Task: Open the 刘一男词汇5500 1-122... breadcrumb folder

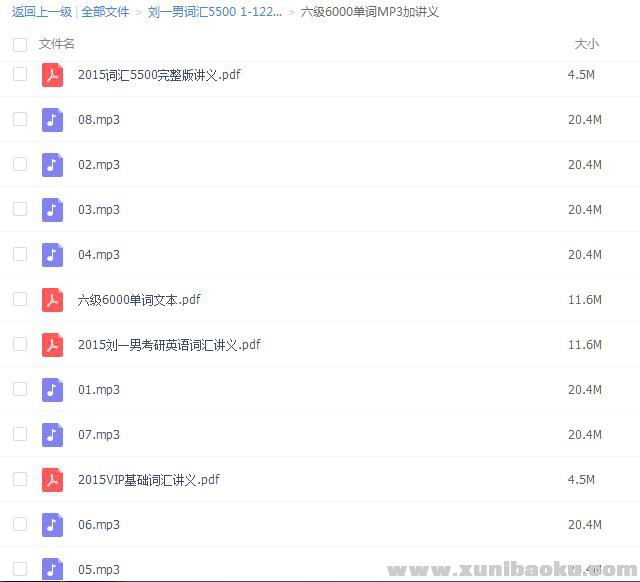Action: pyautogui.click(x=214, y=12)
